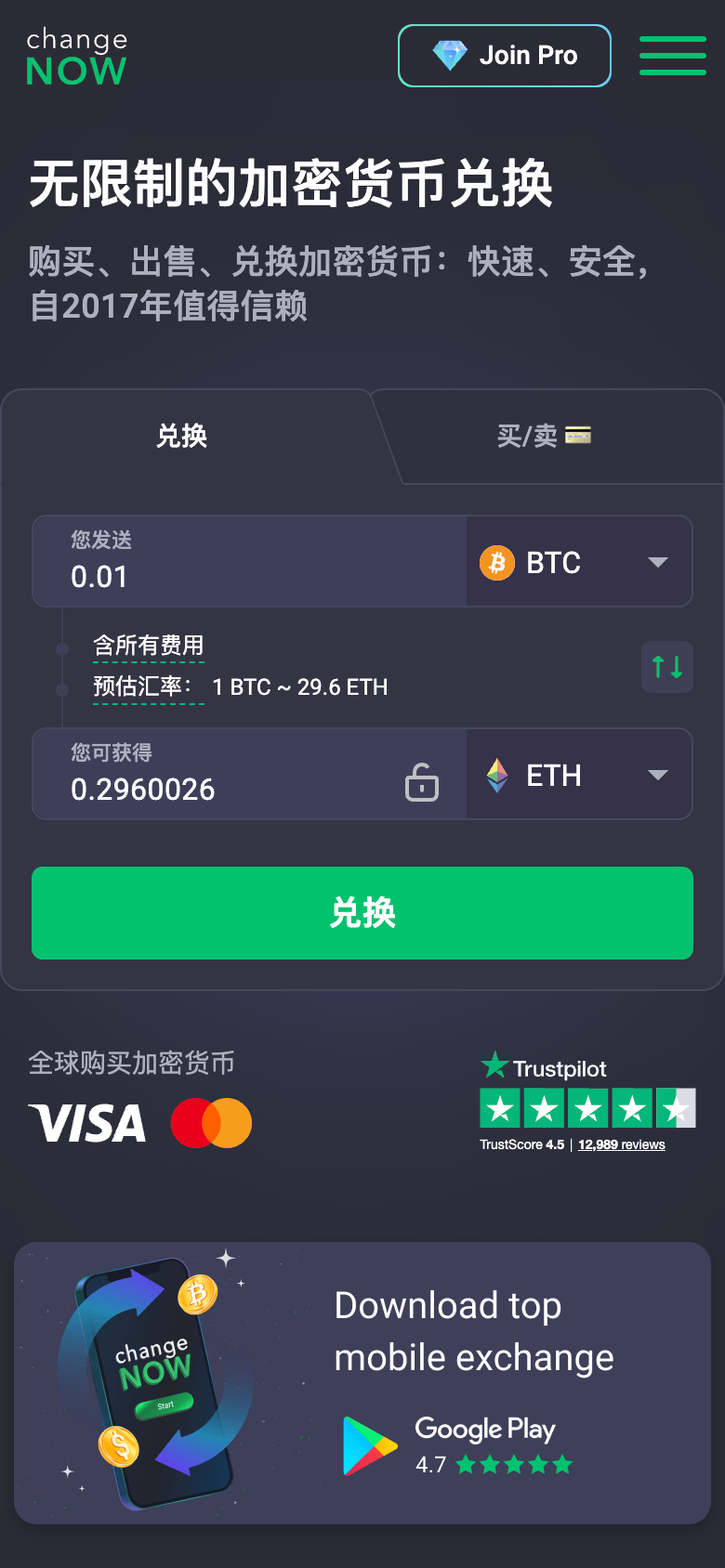Open the 12,989 reviews Trustpilot link
Image resolution: width=725 pixels, height=1568 pixels.
[x=621, y=1144]
